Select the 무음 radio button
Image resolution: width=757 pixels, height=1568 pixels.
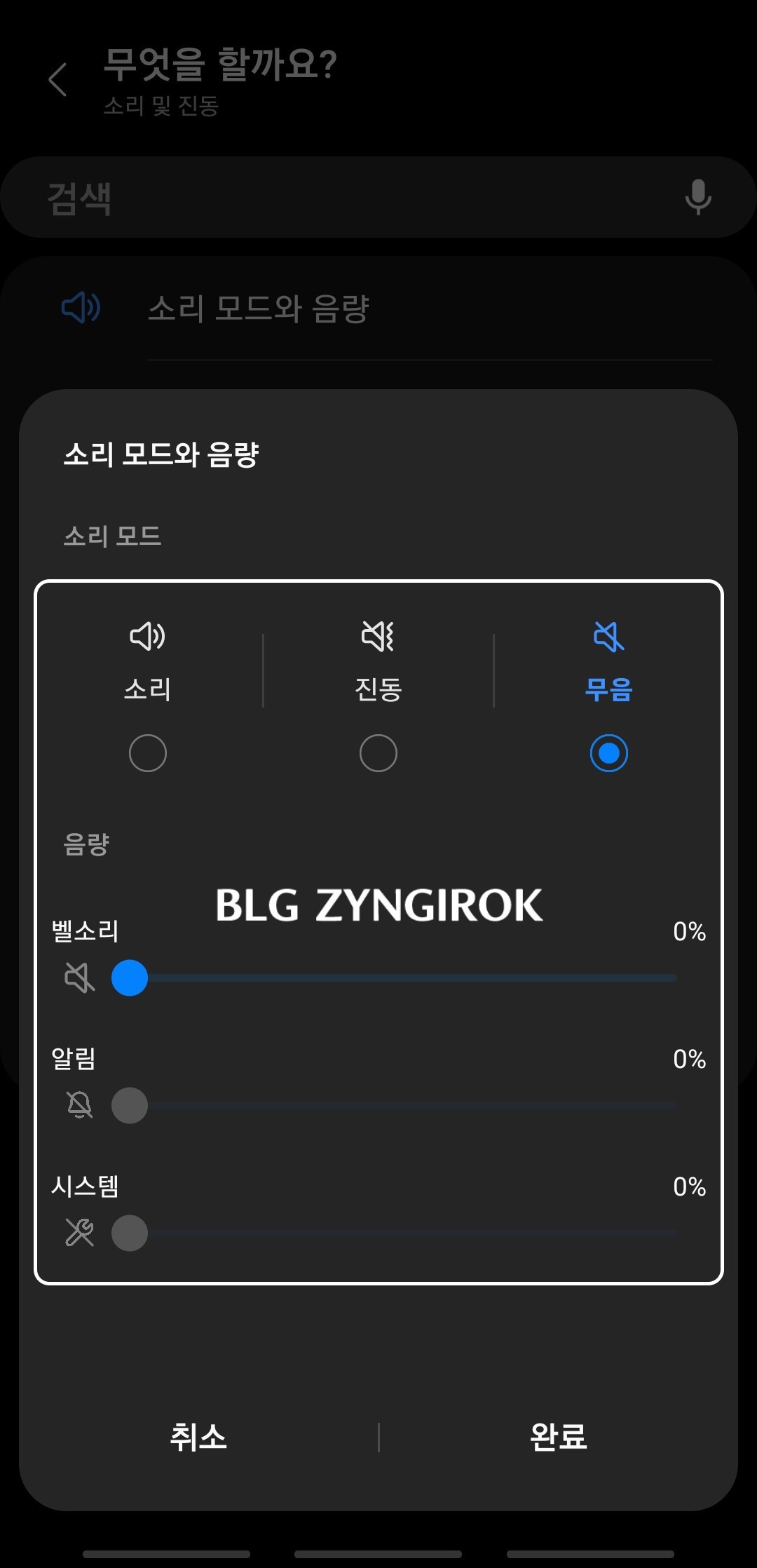607,752
